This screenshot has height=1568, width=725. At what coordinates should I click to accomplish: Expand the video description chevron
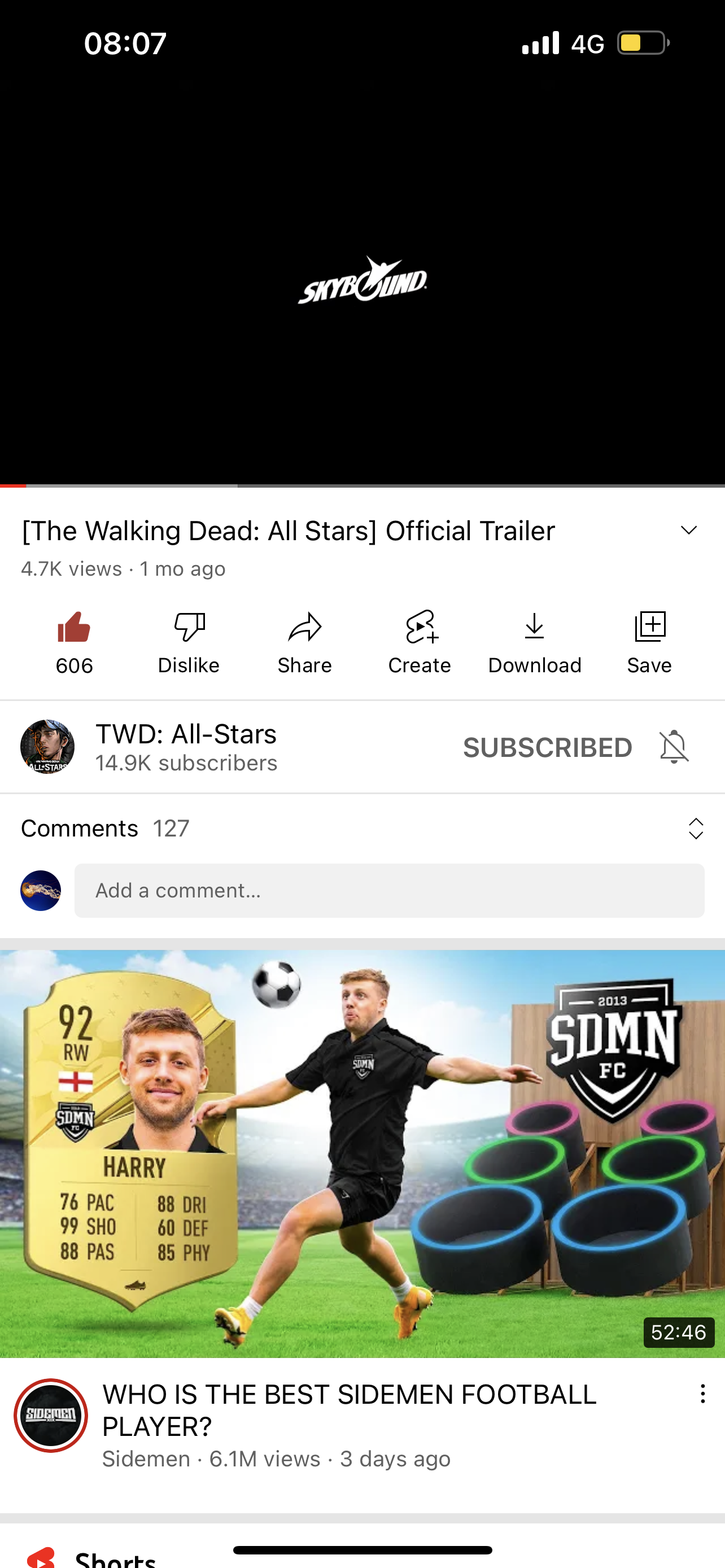[x=688, y=530]
